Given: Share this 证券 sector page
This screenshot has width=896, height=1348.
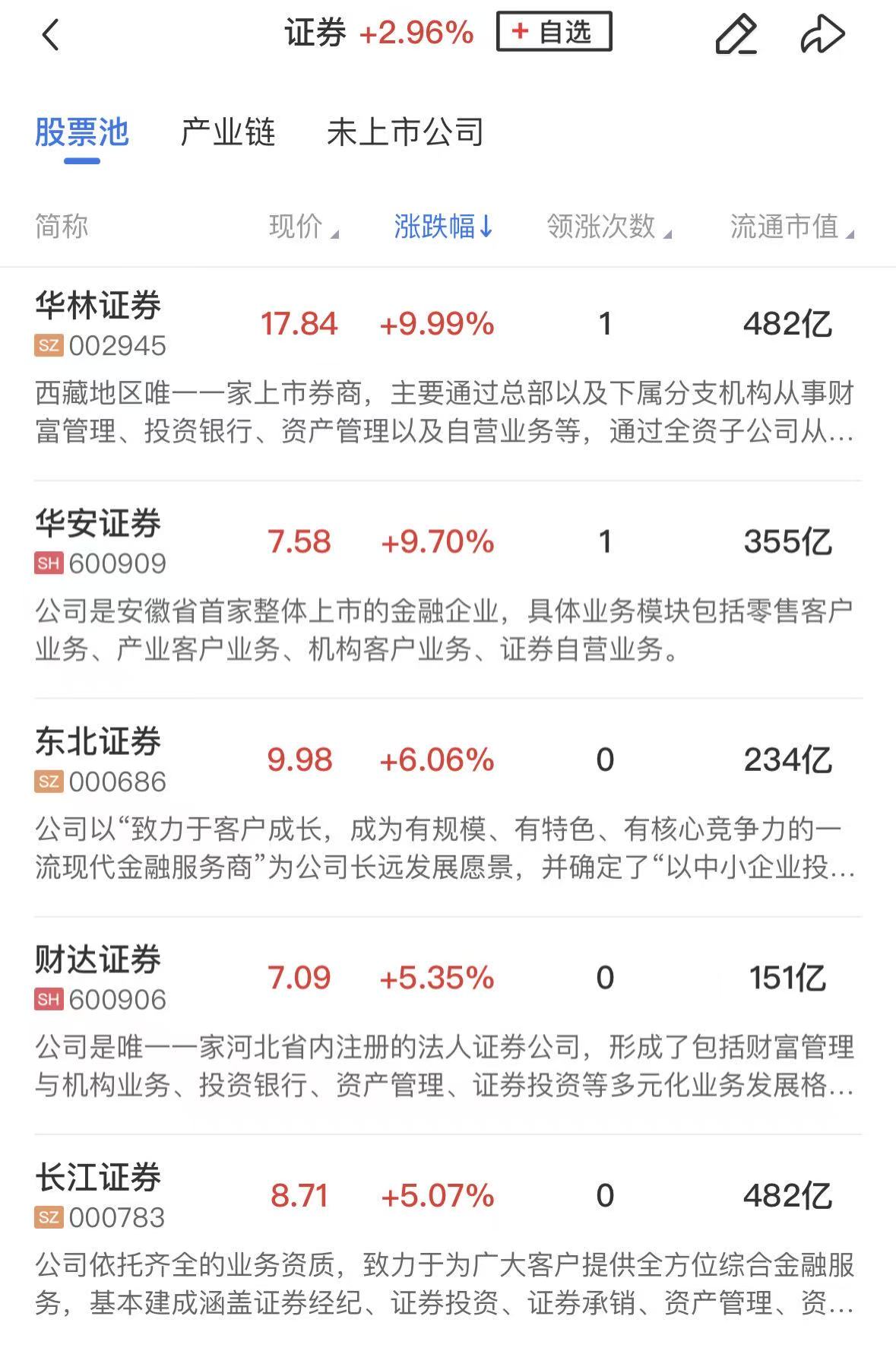Looking at the screenshot, I should coord(822,35).
